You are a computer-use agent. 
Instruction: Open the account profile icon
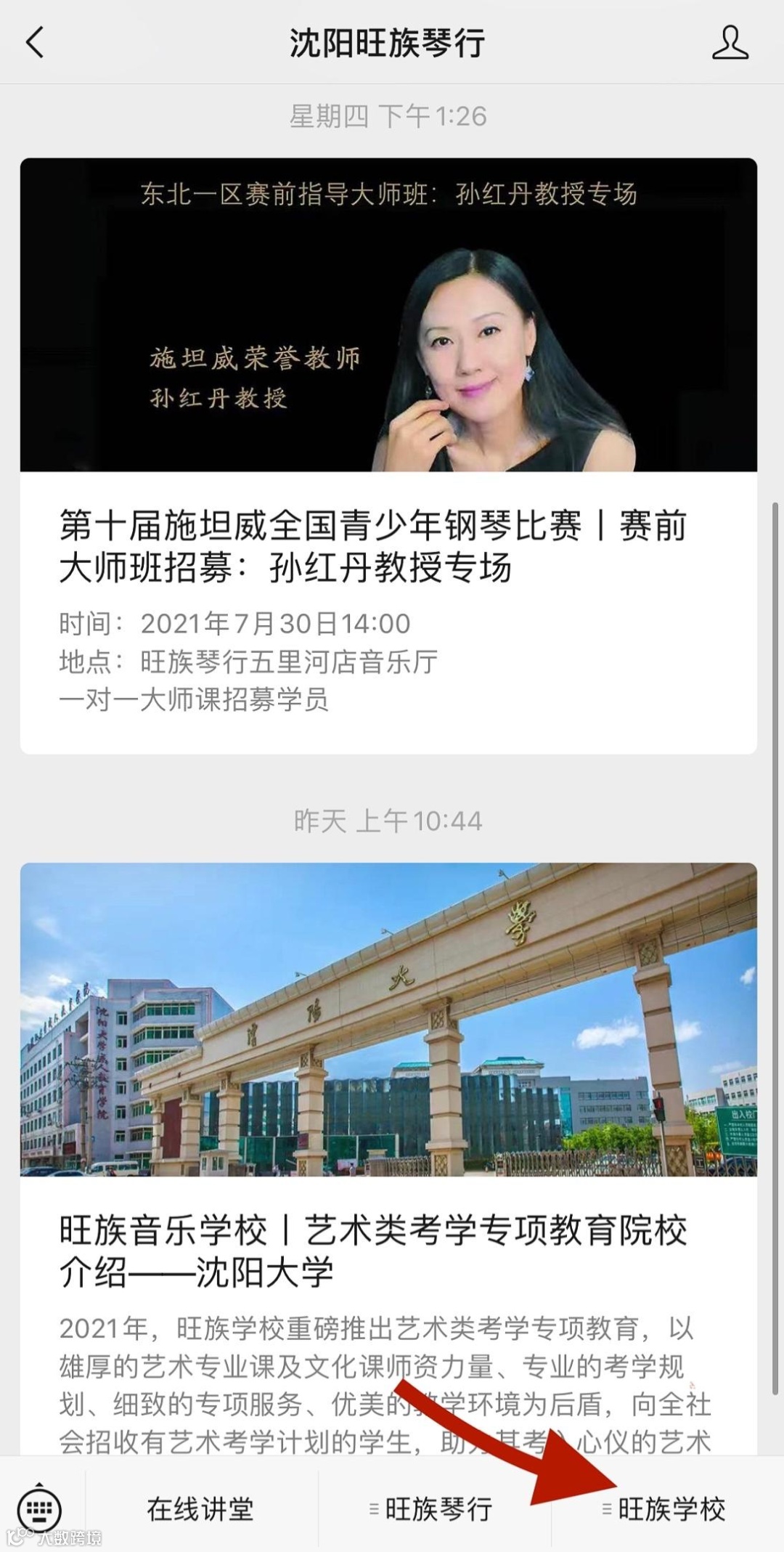coord(729,42)
